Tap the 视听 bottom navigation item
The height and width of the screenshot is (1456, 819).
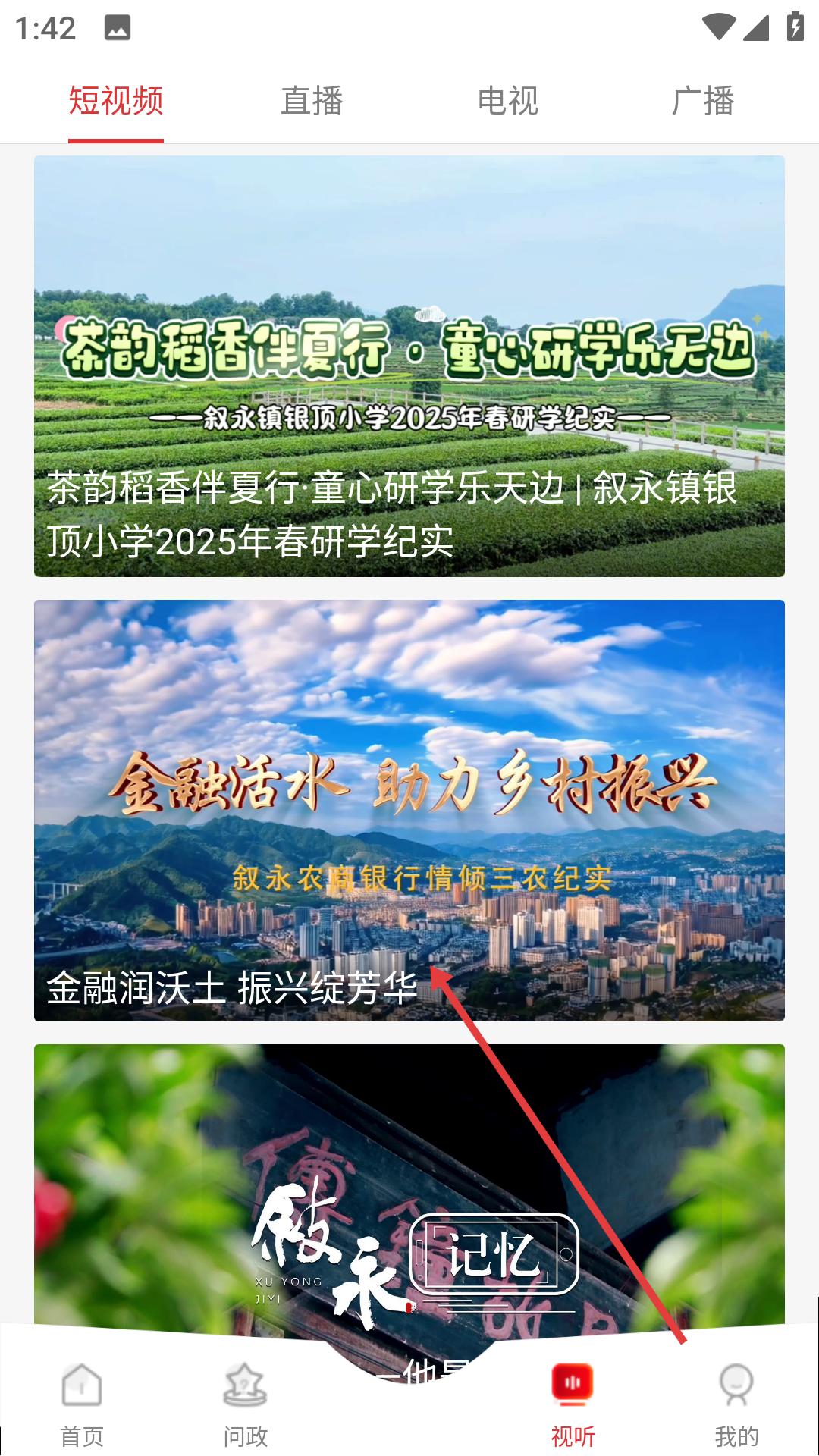coord(573,1404)
